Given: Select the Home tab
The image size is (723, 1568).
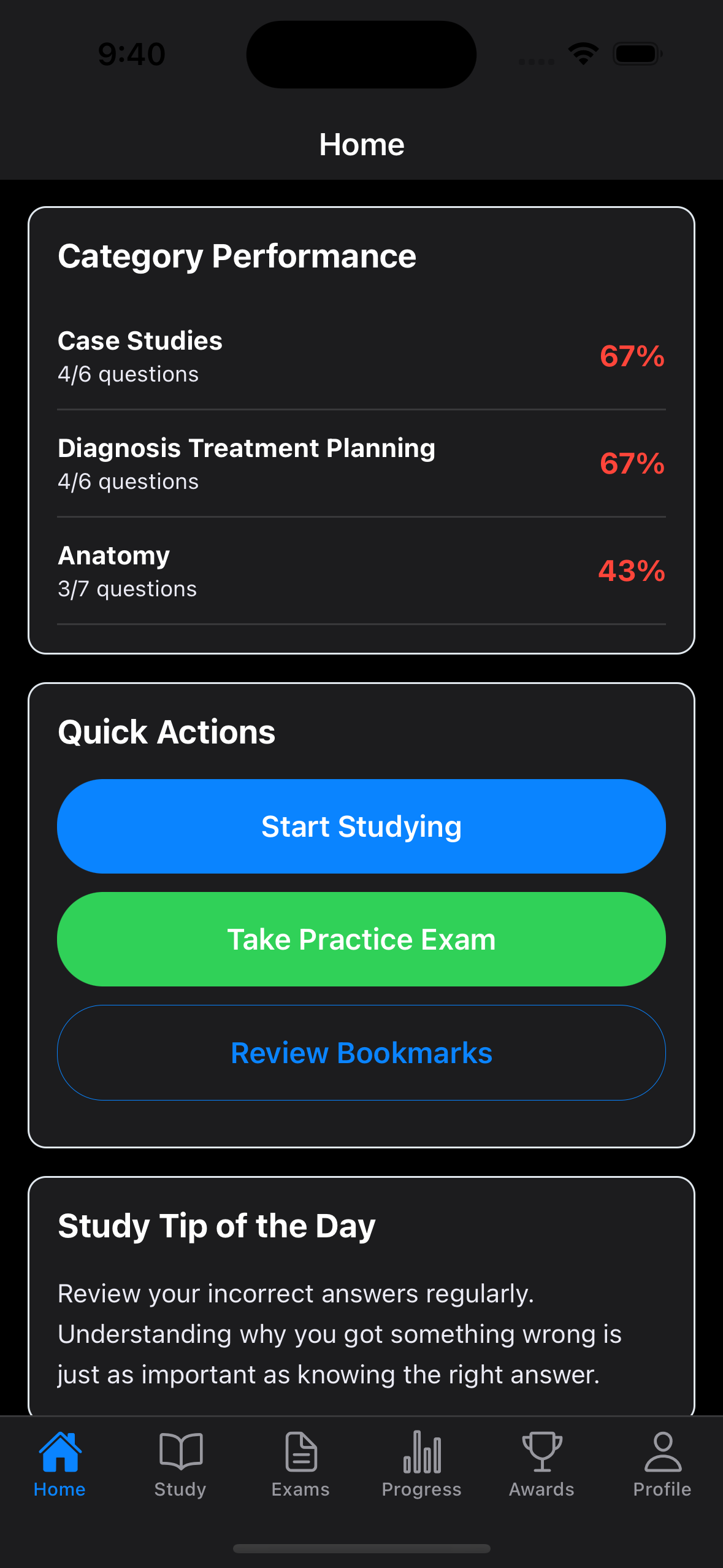Looking at the screenshot, I should pyautogui.click(x=59, y=1464).
